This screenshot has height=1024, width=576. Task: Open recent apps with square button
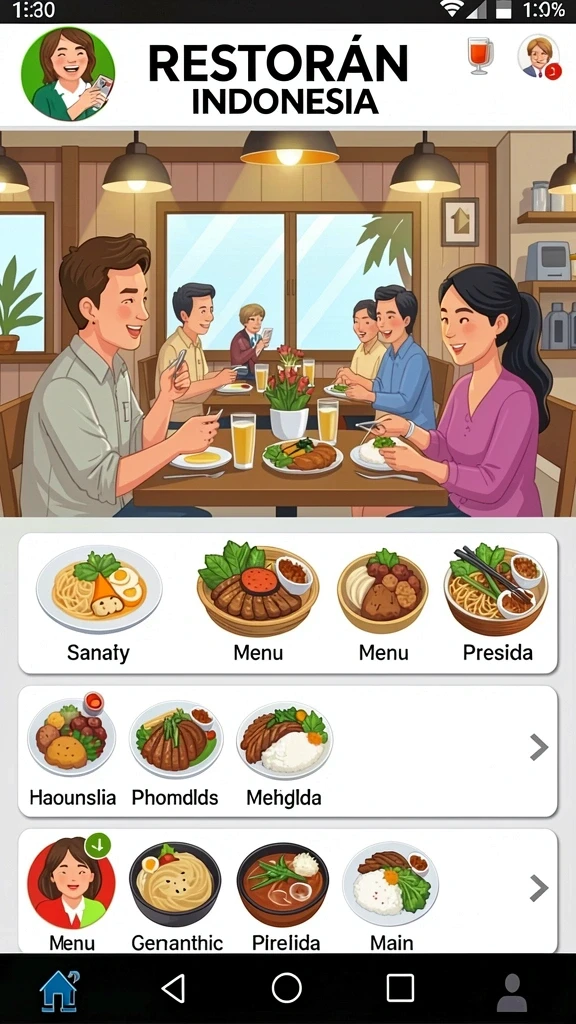click(x=400, y=988)
